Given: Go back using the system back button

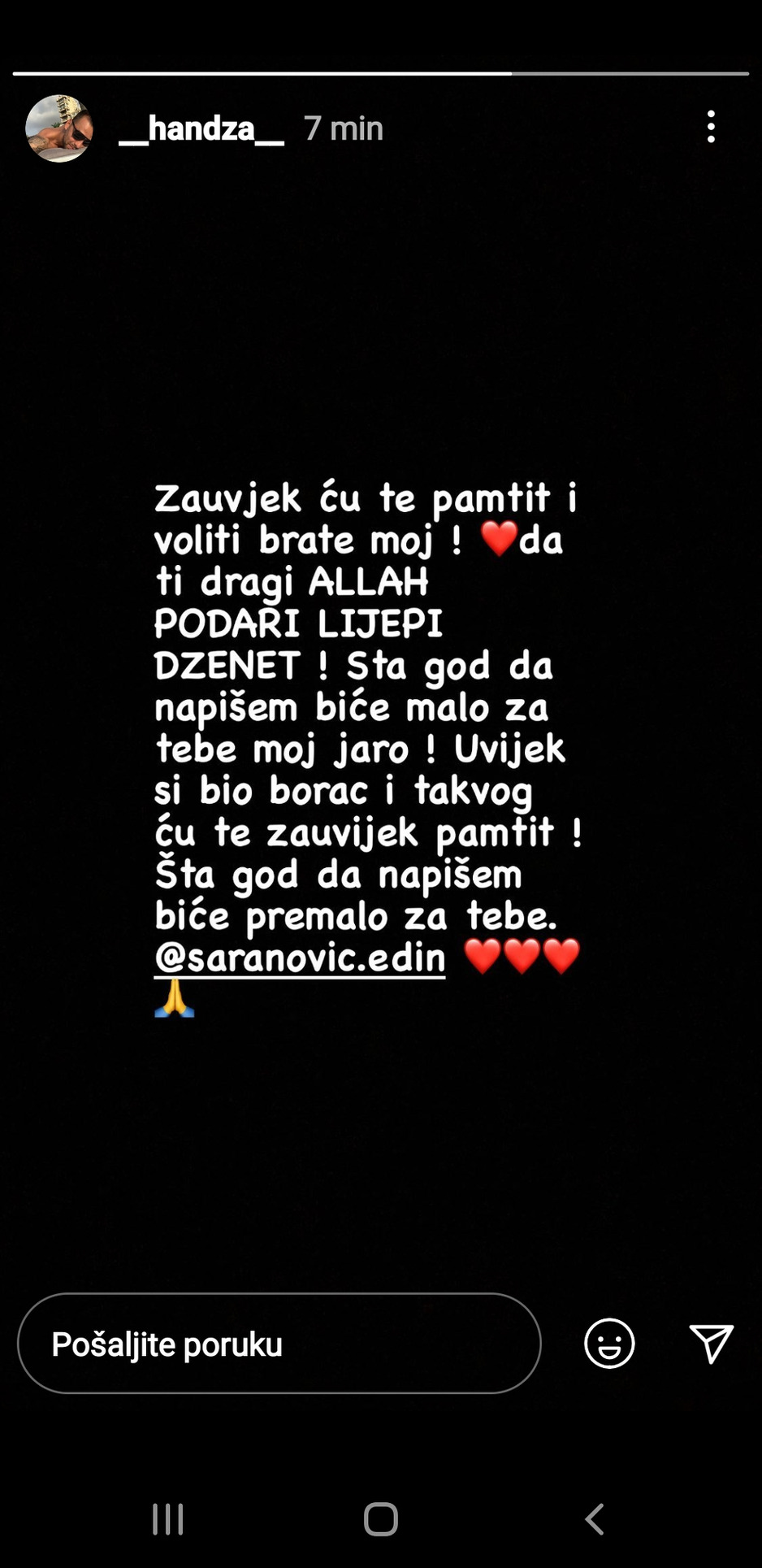Looking at the screenshot, I should 595,1518.
